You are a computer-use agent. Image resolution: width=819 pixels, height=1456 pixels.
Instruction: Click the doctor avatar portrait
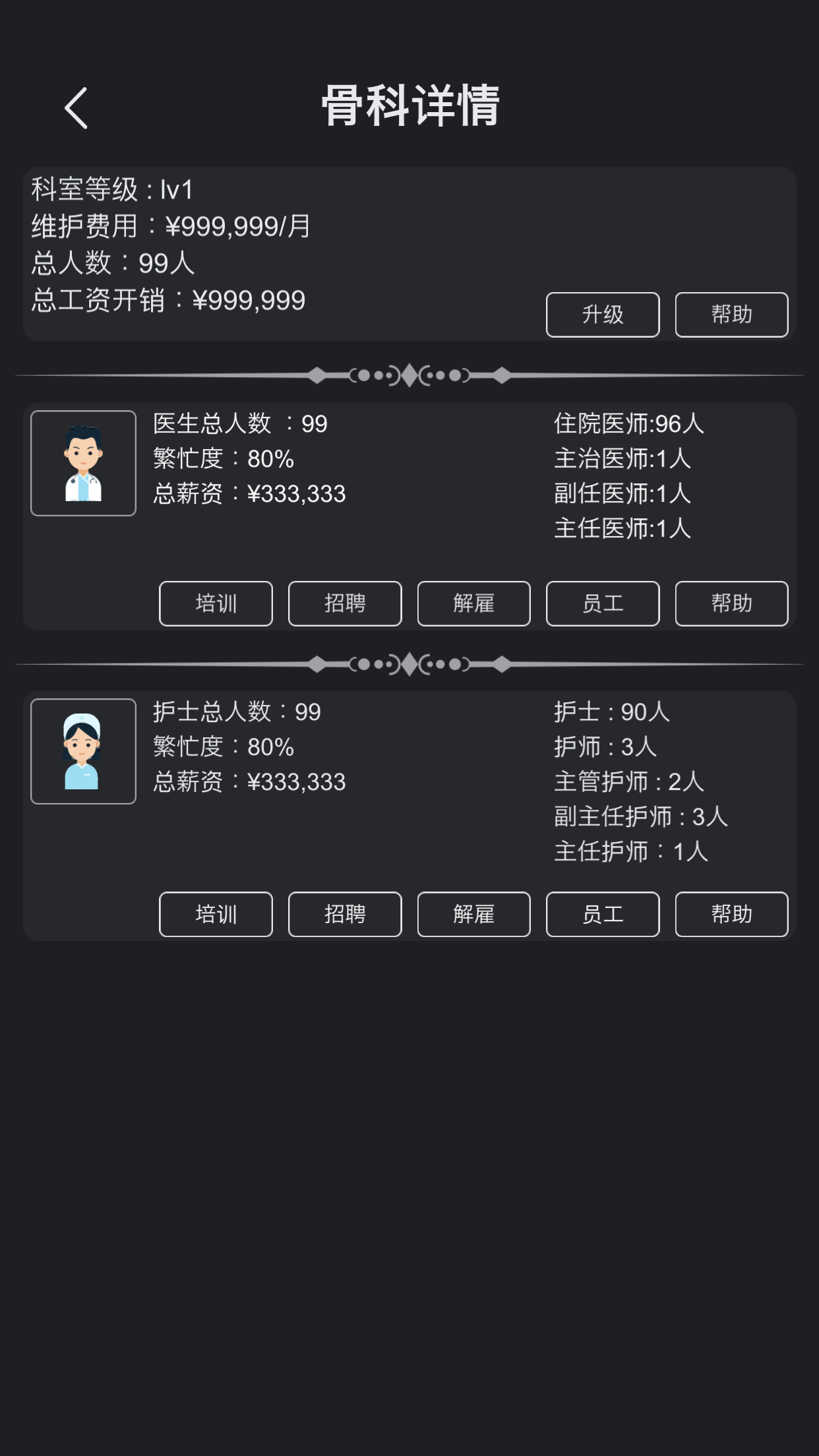coord(82,460)
